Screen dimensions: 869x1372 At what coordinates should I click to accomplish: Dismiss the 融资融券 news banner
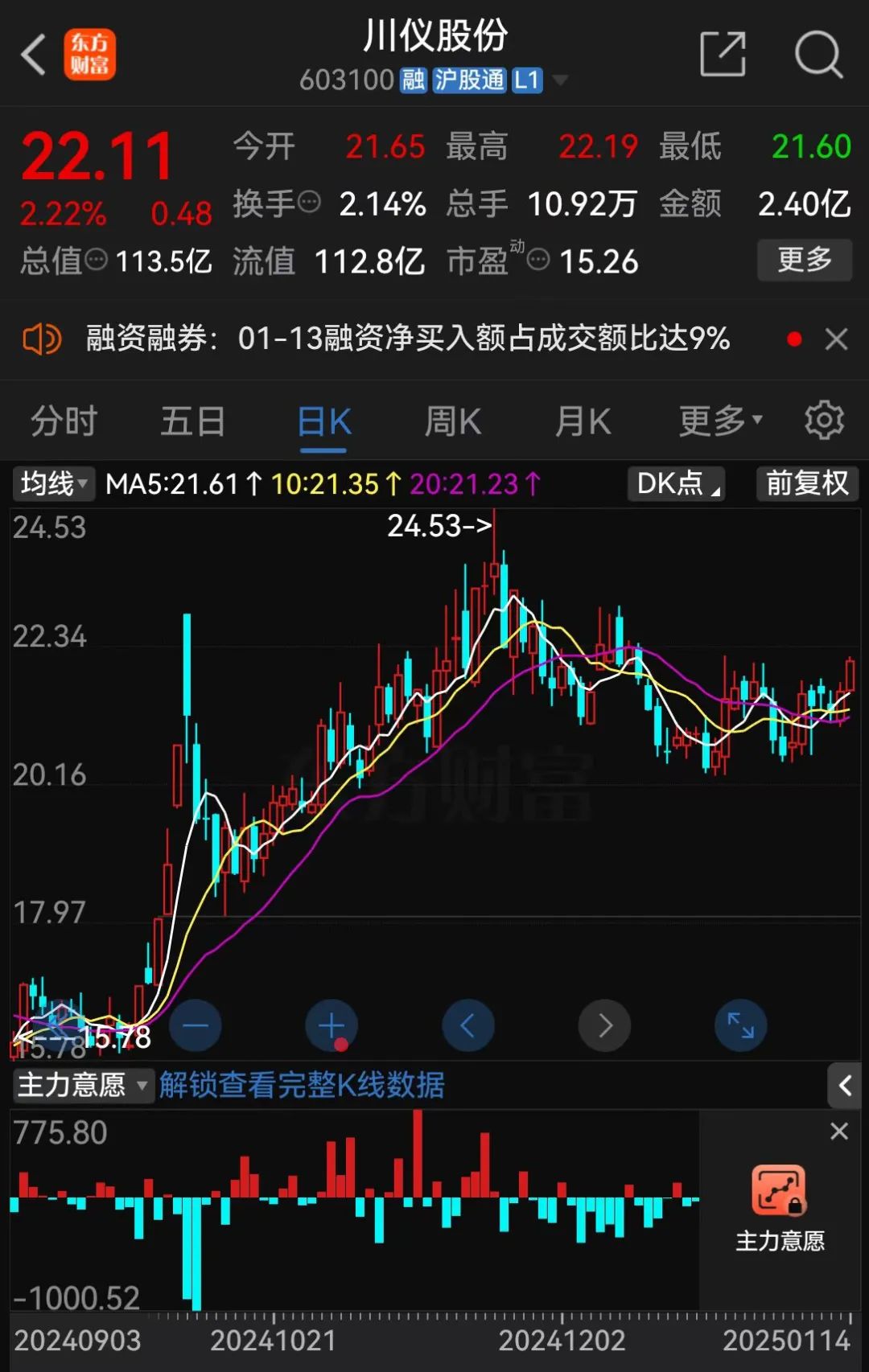tap(837, 339)
